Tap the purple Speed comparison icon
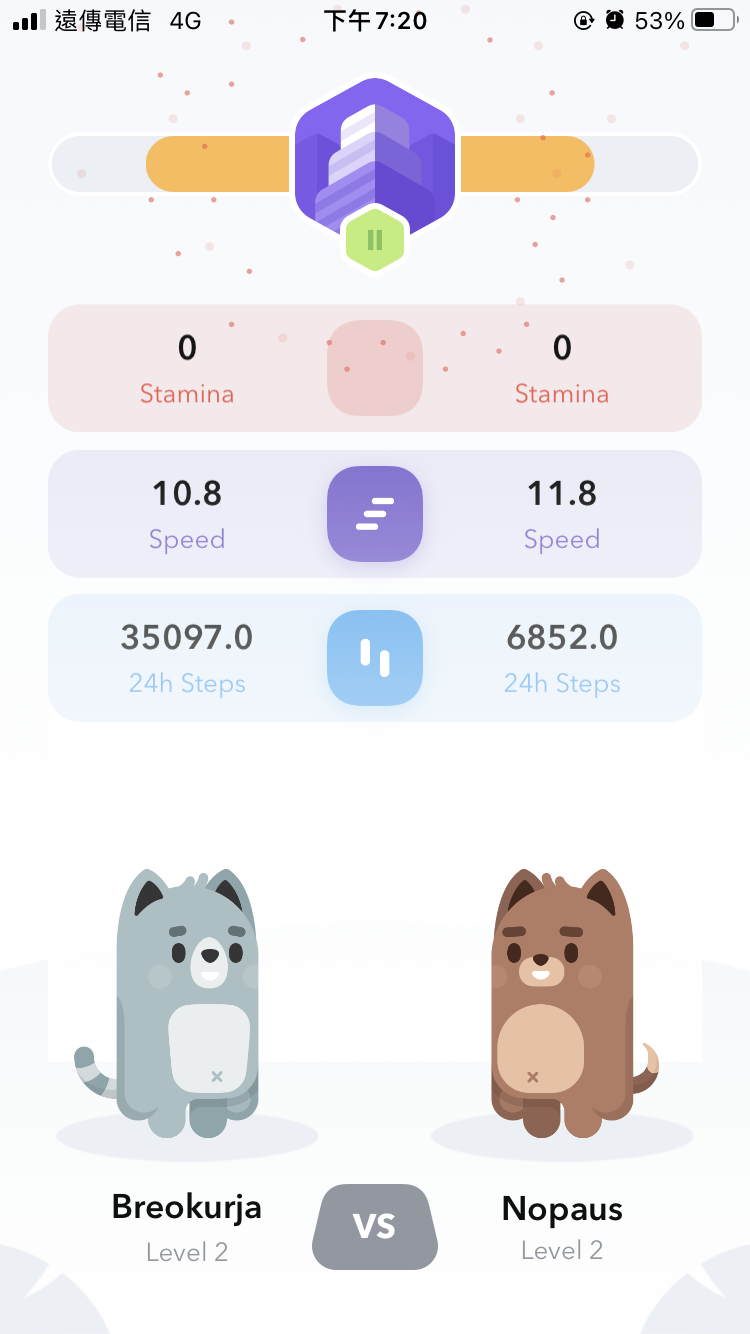Viewport: 750px width, 1334px height. [x=375, y=514]
